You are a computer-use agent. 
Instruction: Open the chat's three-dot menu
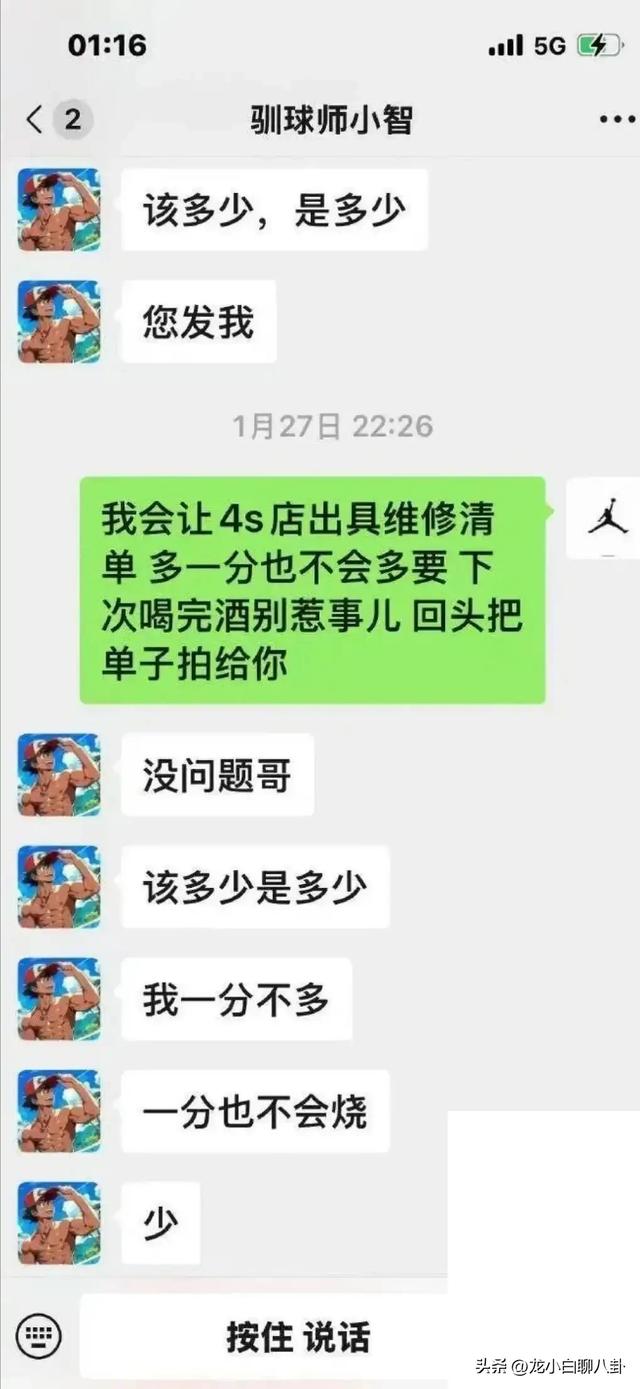(616, 120)
